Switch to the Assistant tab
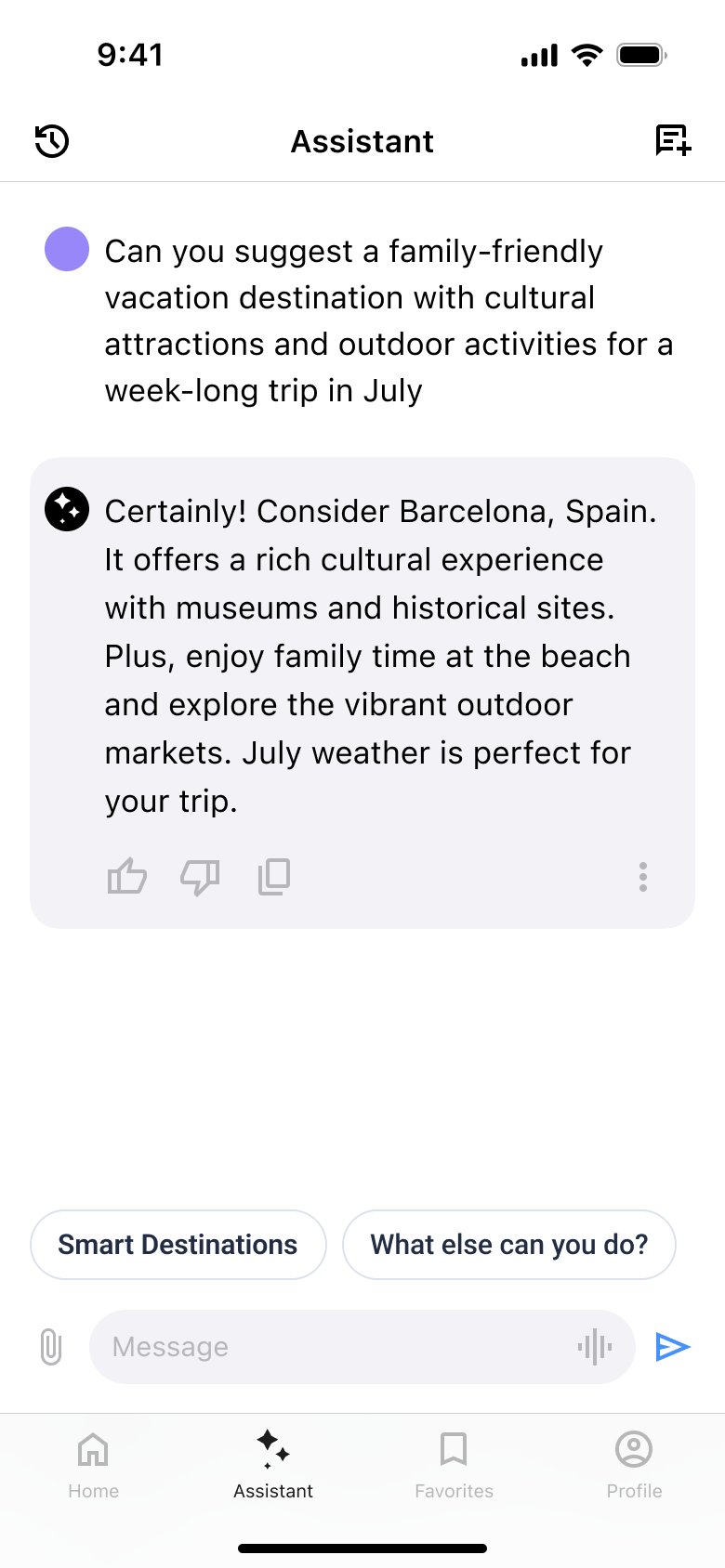The width and height of the screenshot is (725, 1568). tap(273, 1464)
